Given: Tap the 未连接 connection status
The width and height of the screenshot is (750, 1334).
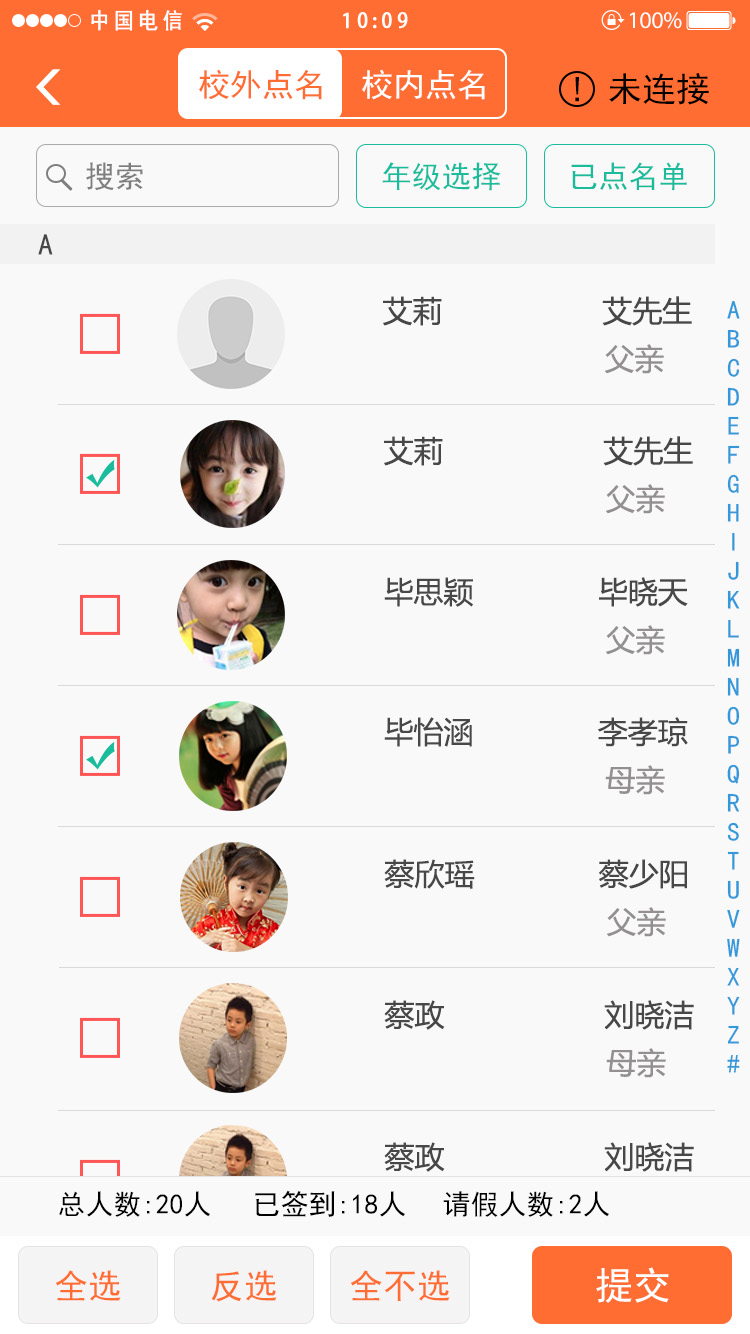Looking at the screenshot, I should [634, 89].
